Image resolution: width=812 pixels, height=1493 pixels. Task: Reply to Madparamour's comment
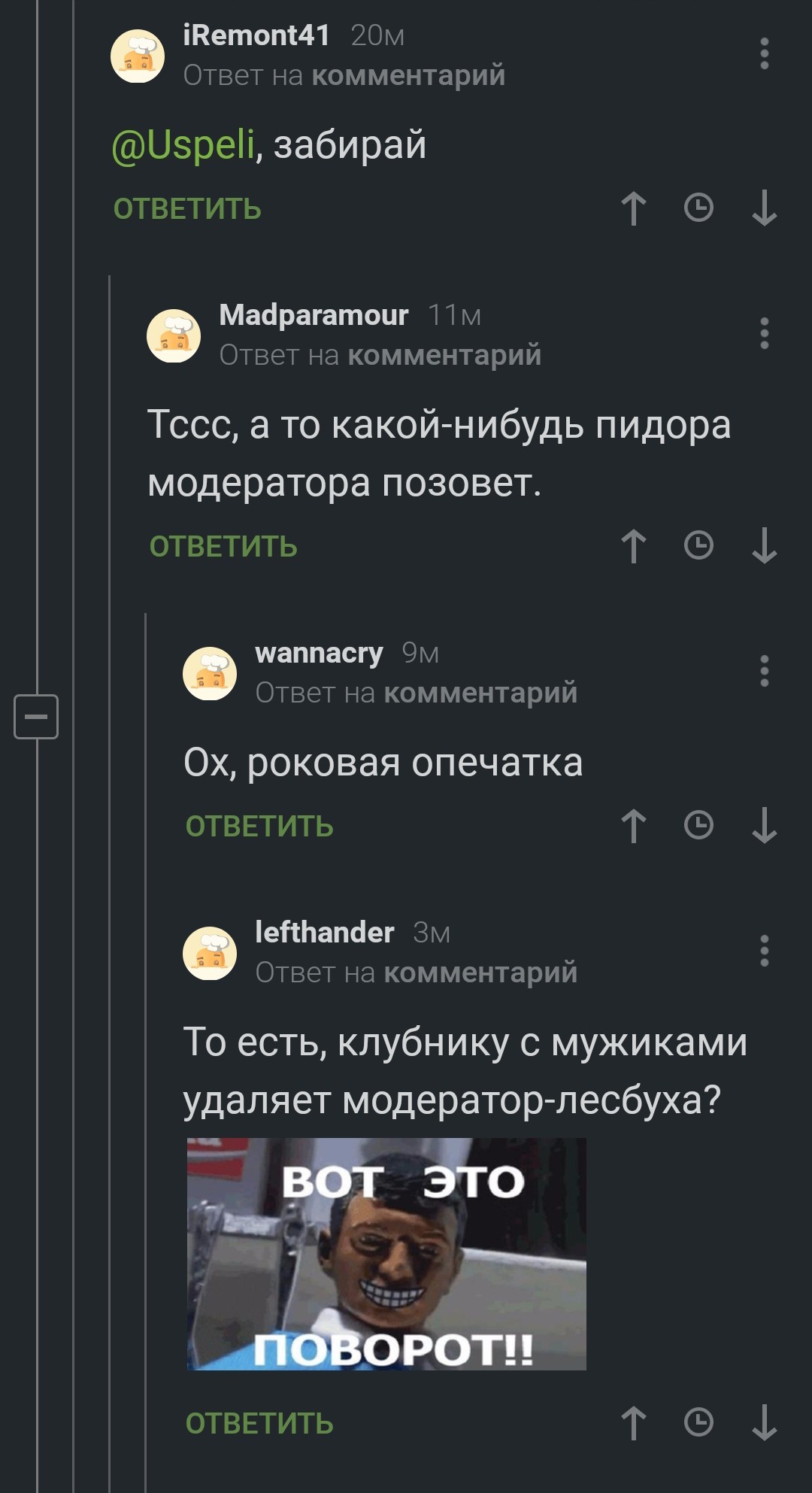(223, 547)
